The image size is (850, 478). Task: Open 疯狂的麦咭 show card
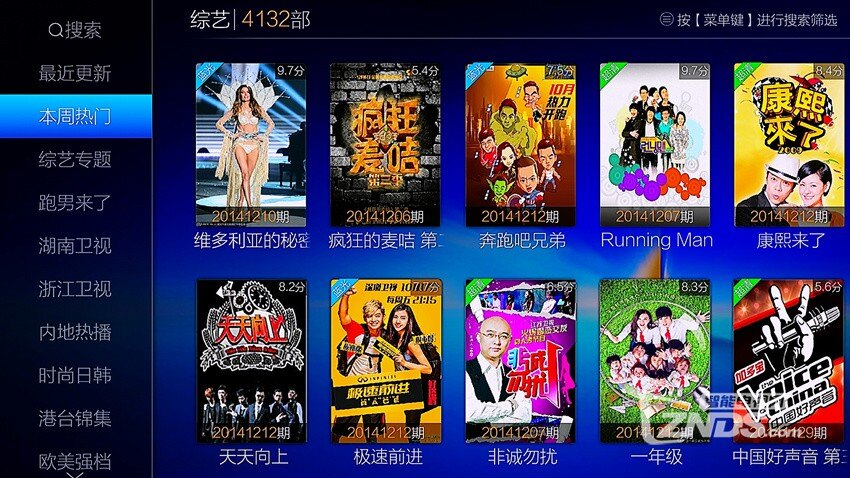click(x=385, y=146)
